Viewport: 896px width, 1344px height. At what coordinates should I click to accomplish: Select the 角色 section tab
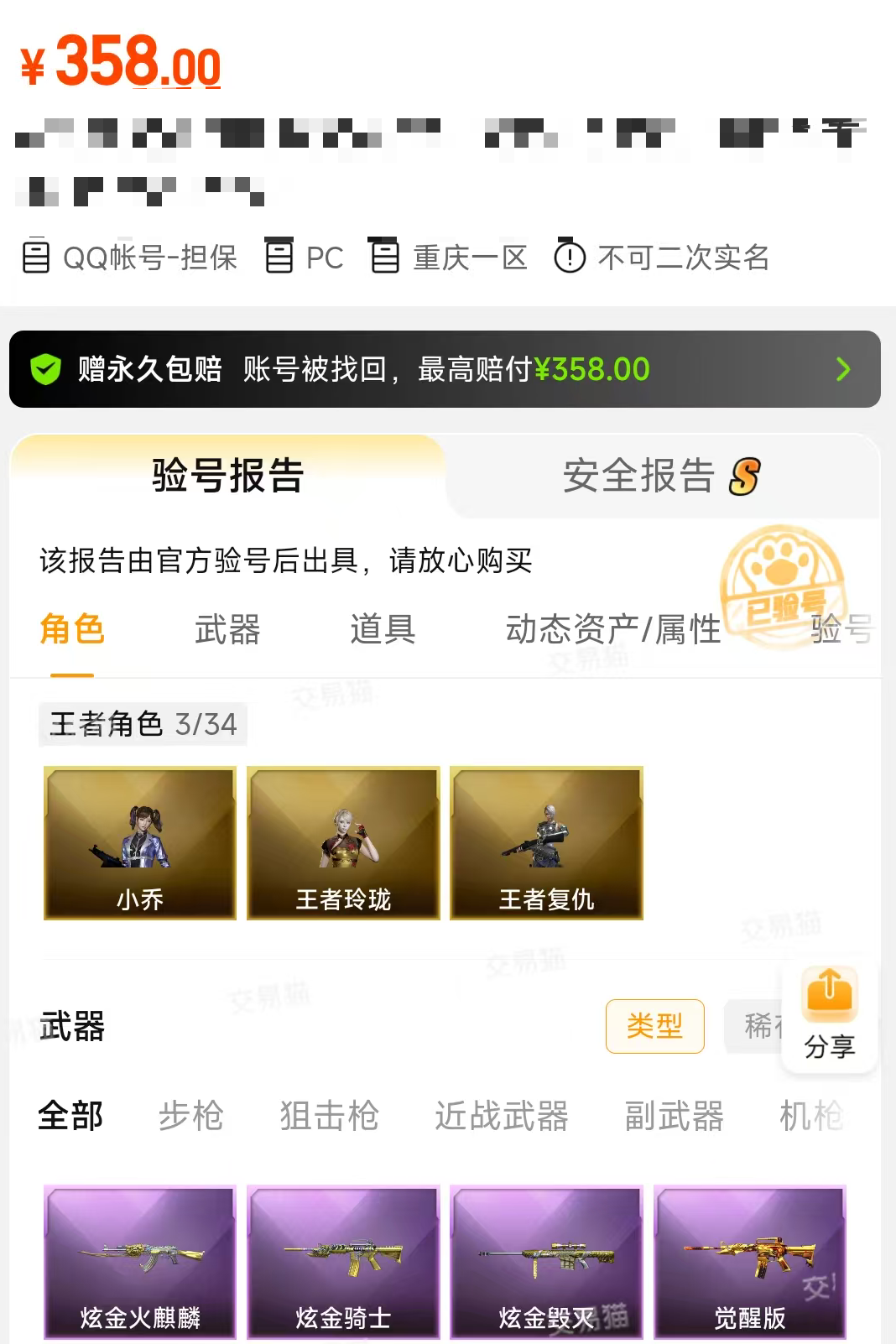(x=72, y=629)
